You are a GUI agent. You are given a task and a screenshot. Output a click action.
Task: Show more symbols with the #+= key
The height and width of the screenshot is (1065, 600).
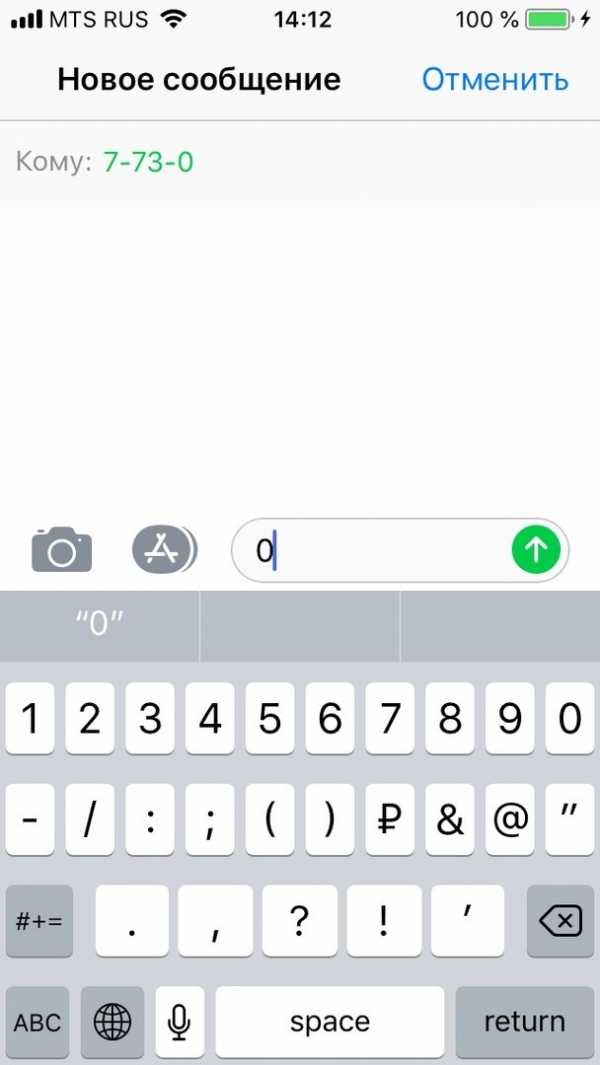coord(39,921)
